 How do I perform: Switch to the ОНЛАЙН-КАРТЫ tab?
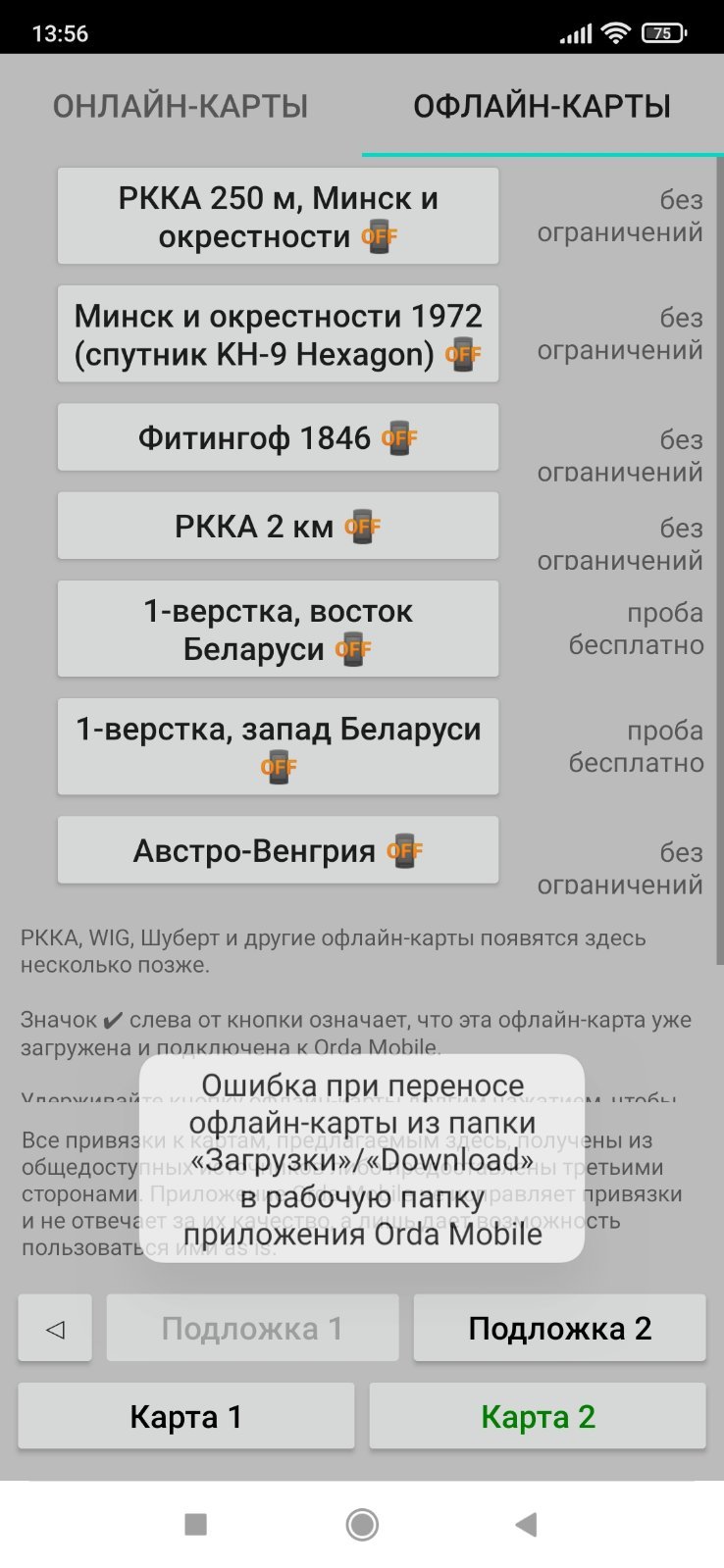tap(181, 106)
